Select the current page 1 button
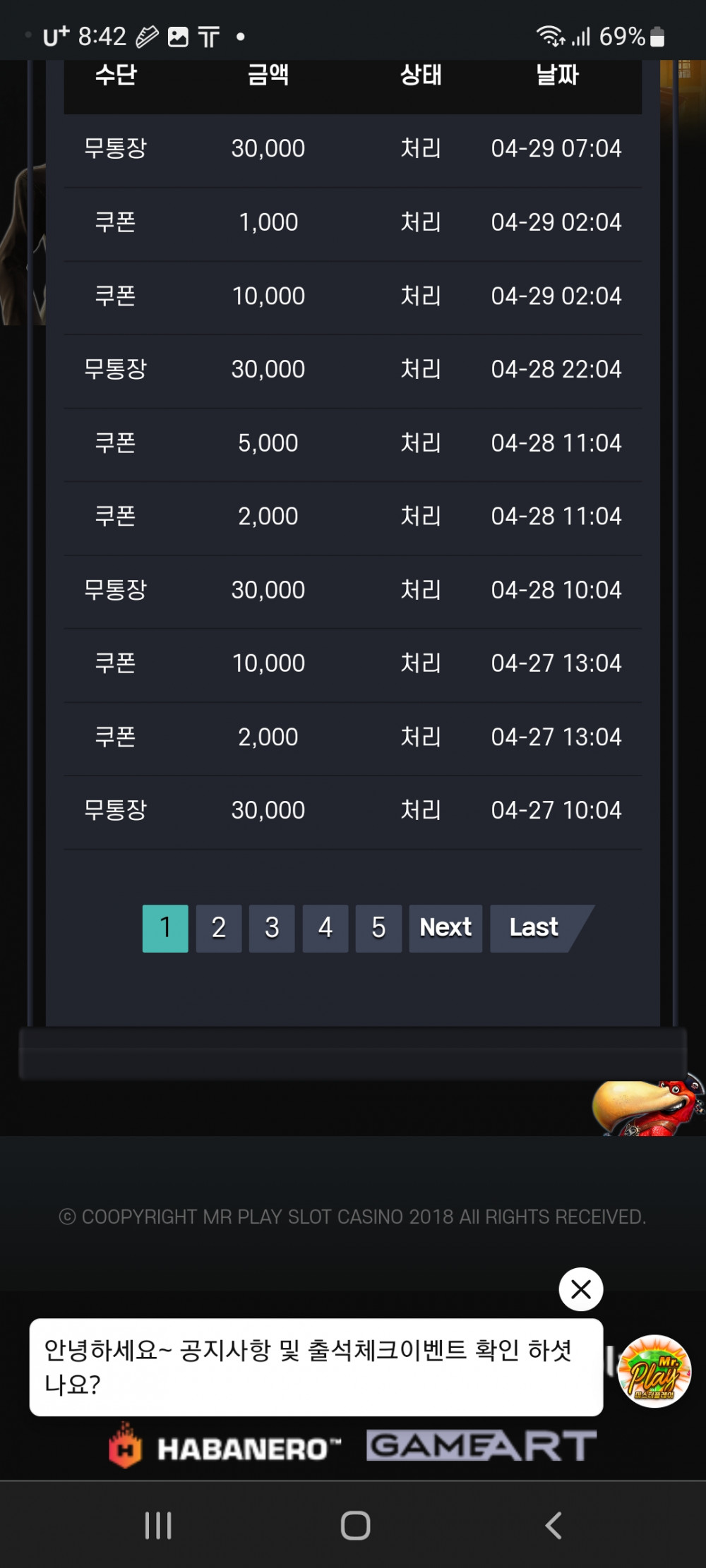This screenshot has width=706, height=1568. click(165, 928)
